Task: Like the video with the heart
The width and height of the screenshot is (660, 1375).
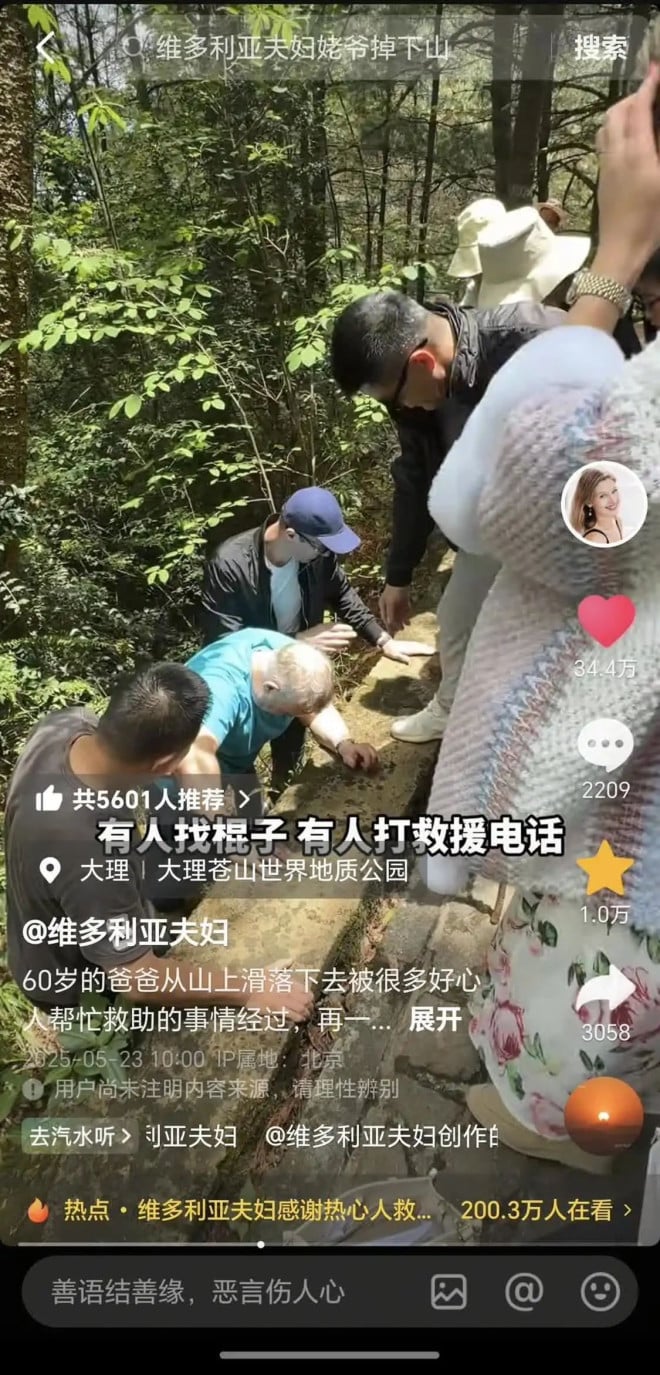Action: [606, 620]
